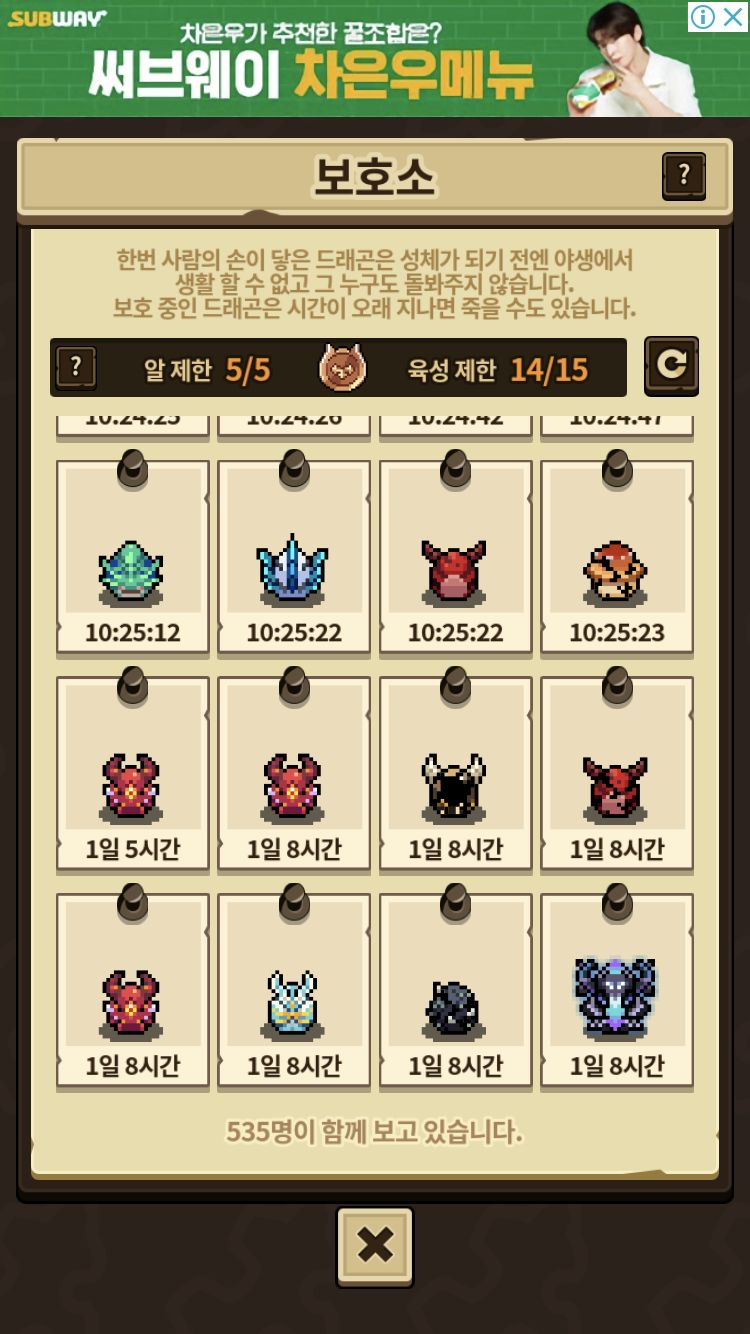This screenshot has width=750, height=1334.
Task: Refresh the shelter list
Action: [x=671, y=366]
